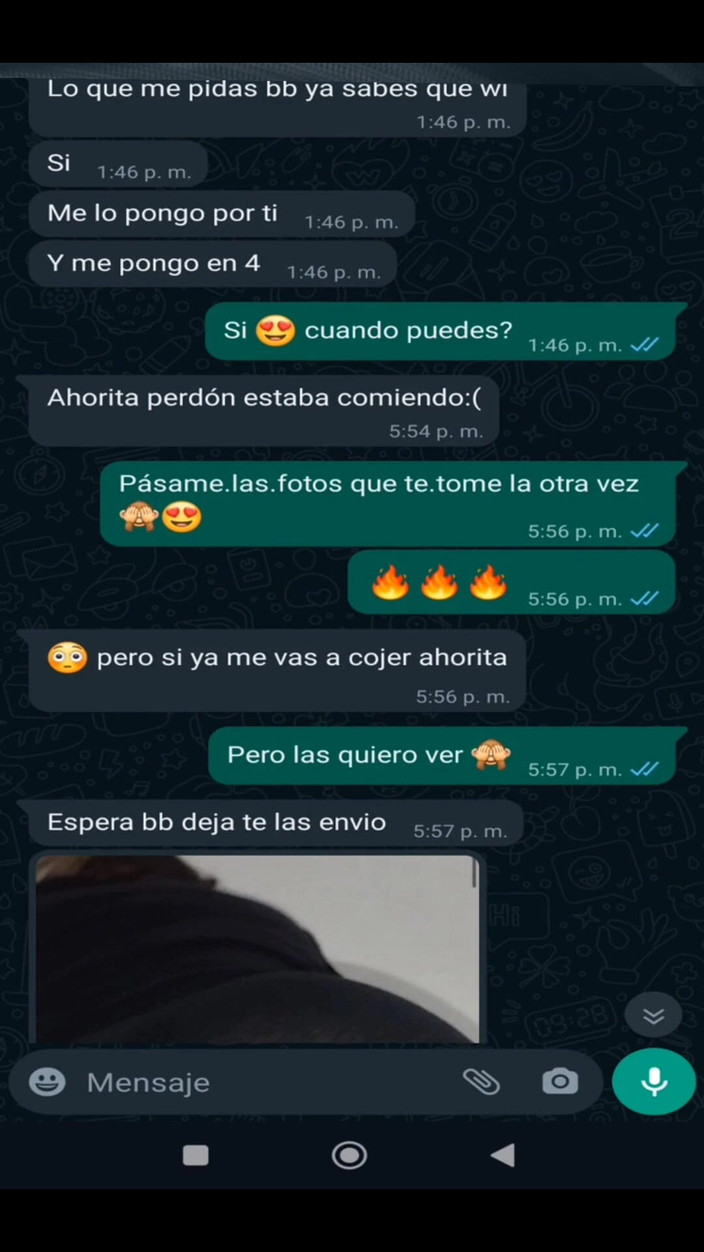The width and height of the screenshot is (704, 1252).
Task: Jump to latest messages with the down arrow
Action: click(653, 1017)
